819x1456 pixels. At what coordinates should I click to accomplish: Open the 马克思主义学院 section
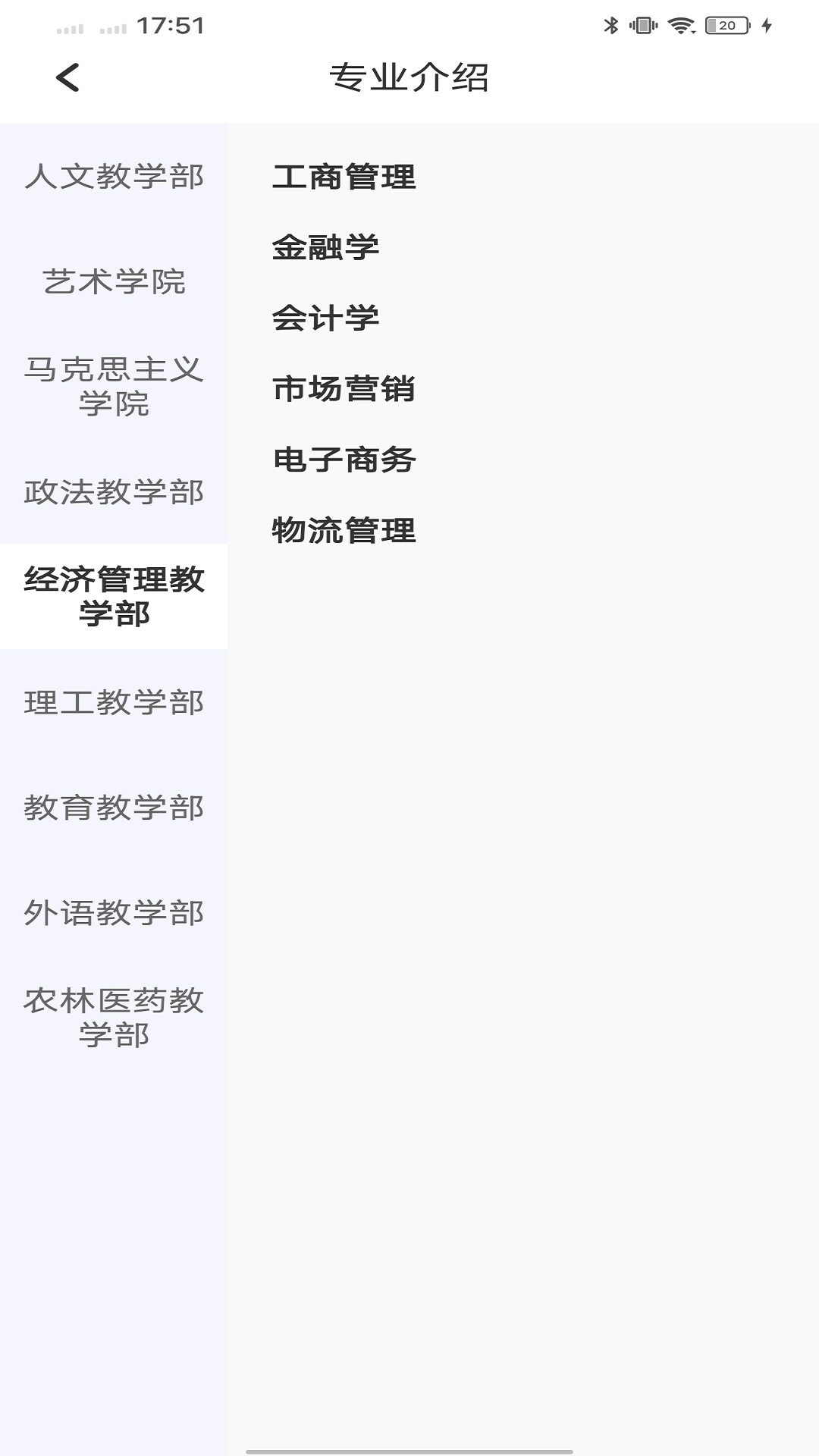coord(114,387)
